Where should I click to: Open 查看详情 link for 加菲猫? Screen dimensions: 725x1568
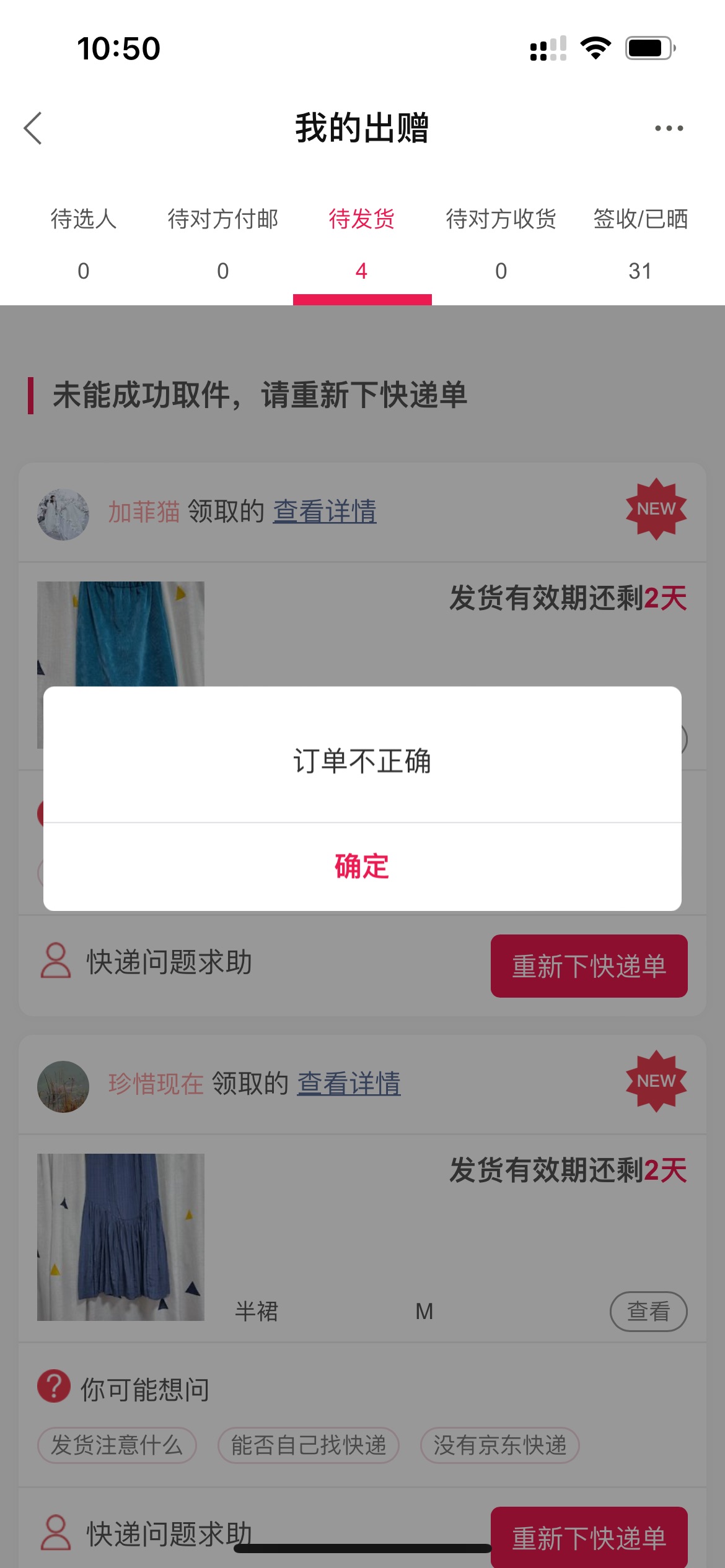coord(325,512)
